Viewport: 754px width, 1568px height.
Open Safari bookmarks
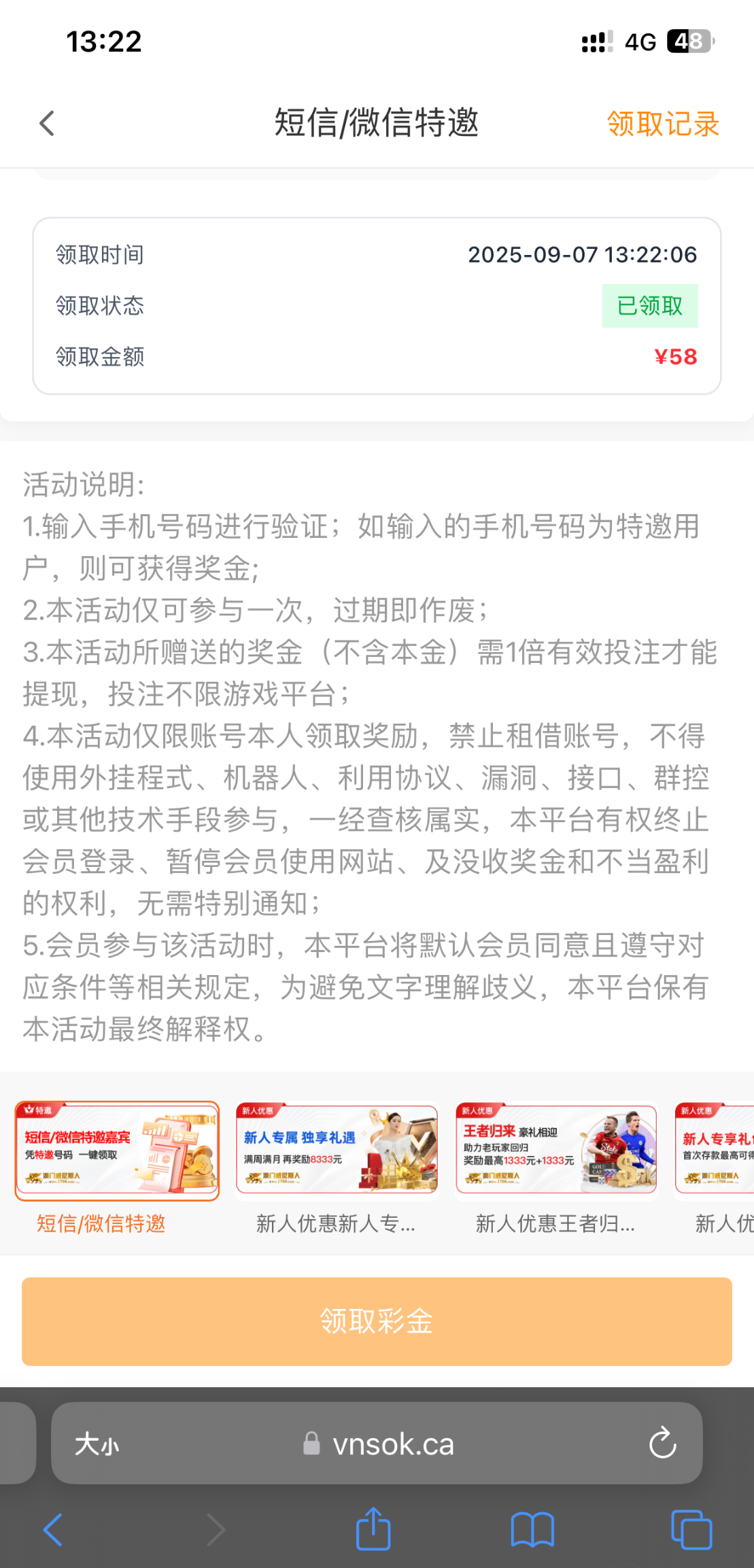[x=533, y=1530]
